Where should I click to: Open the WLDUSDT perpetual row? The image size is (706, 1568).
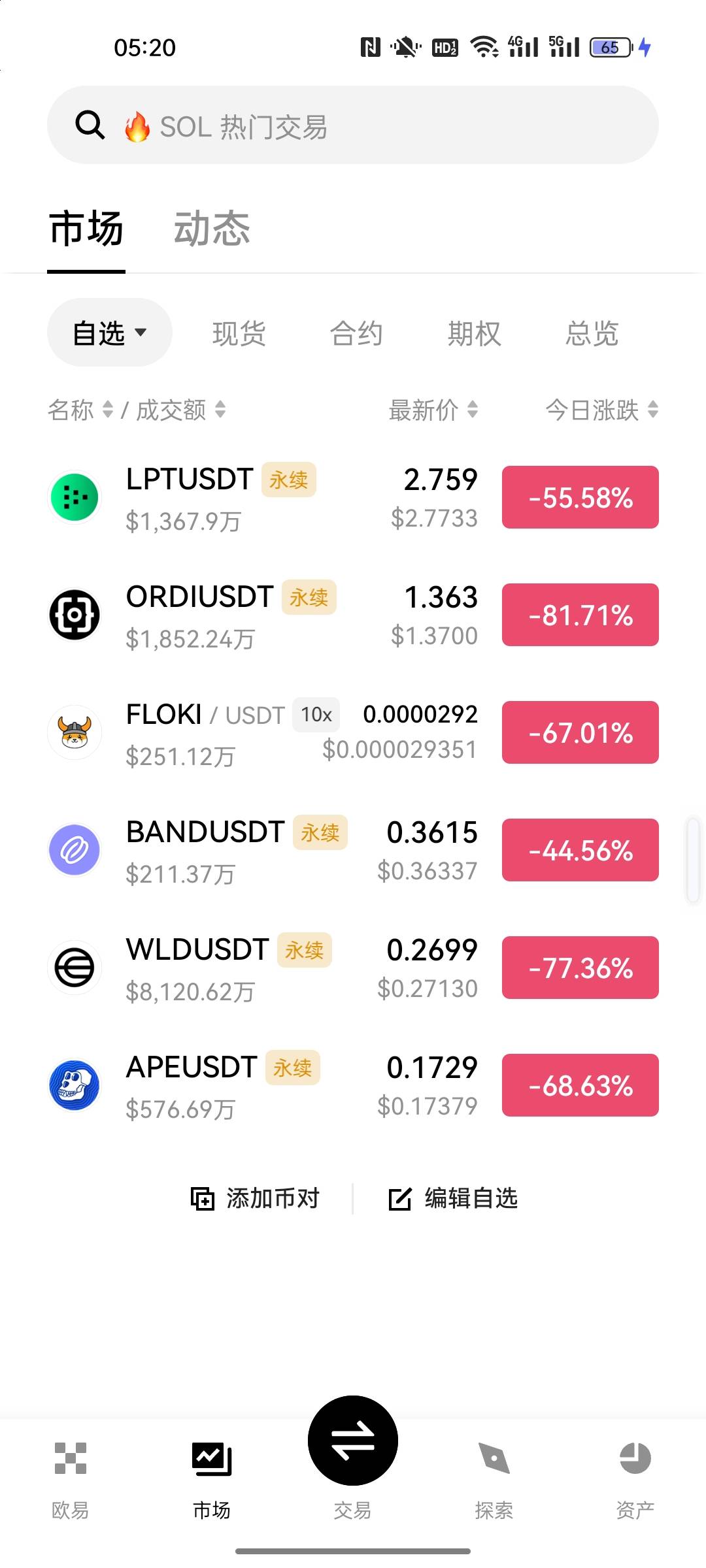[x=261, y=968]
